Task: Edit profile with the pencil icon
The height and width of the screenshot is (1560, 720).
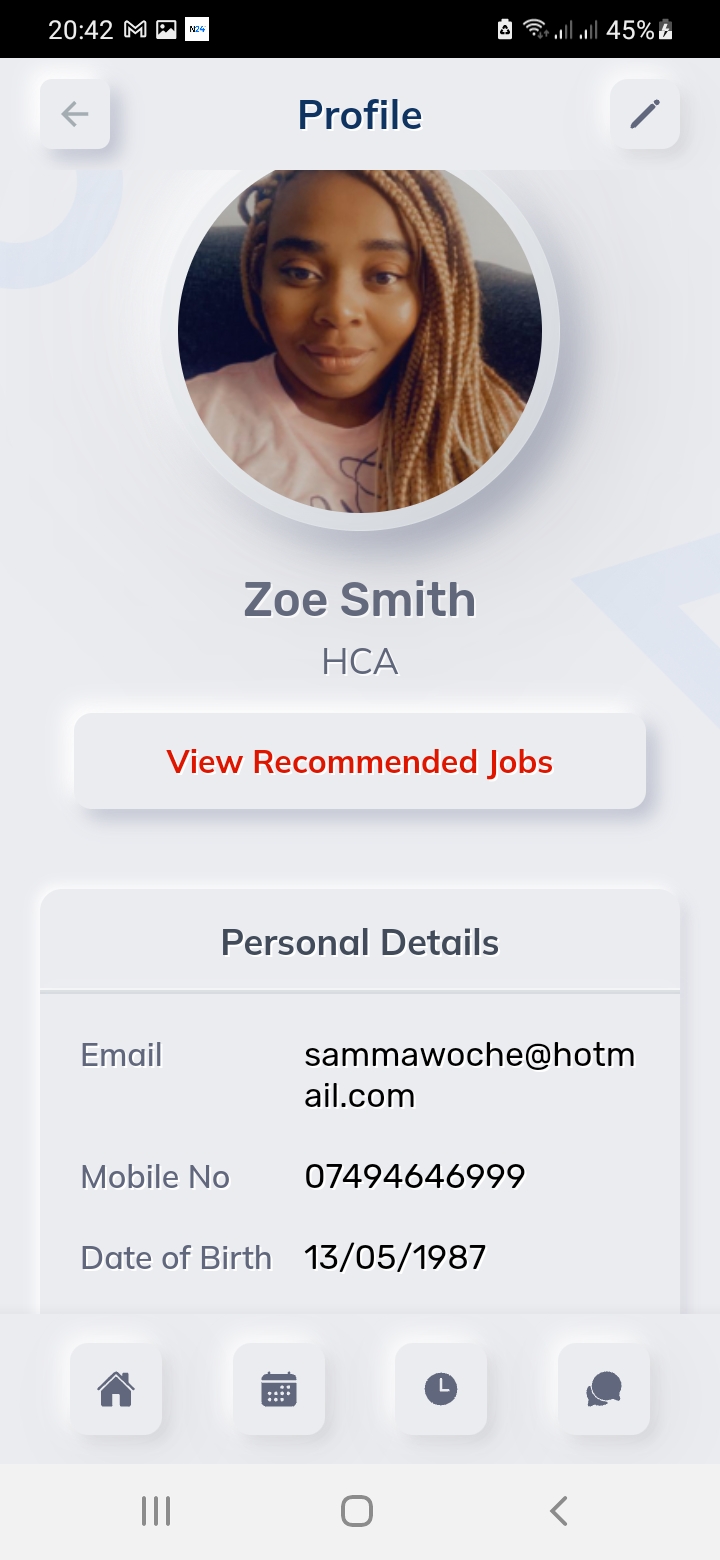Action: tap(645, 114)
